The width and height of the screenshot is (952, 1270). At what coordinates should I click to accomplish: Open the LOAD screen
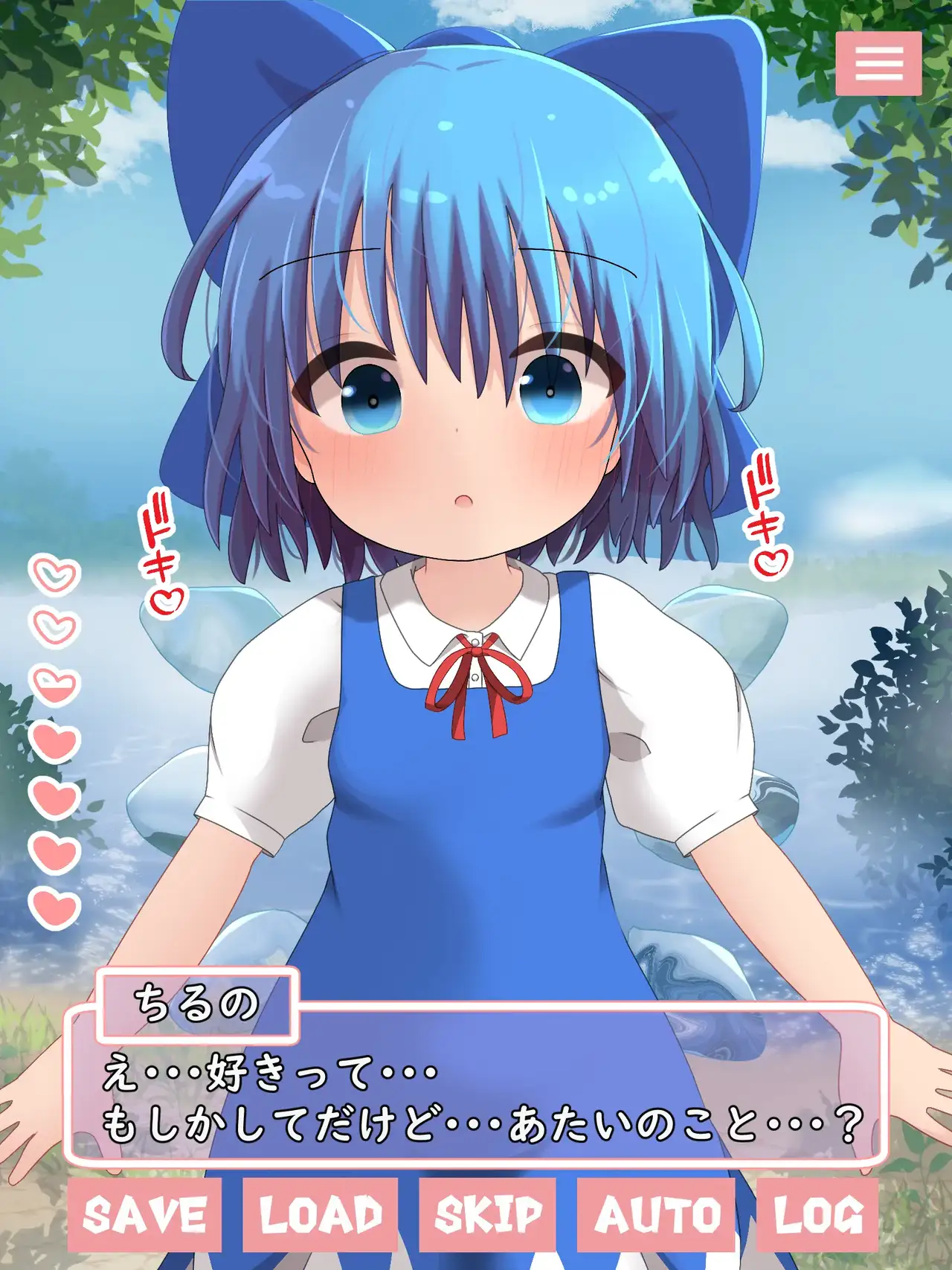tap(321, 1215)
